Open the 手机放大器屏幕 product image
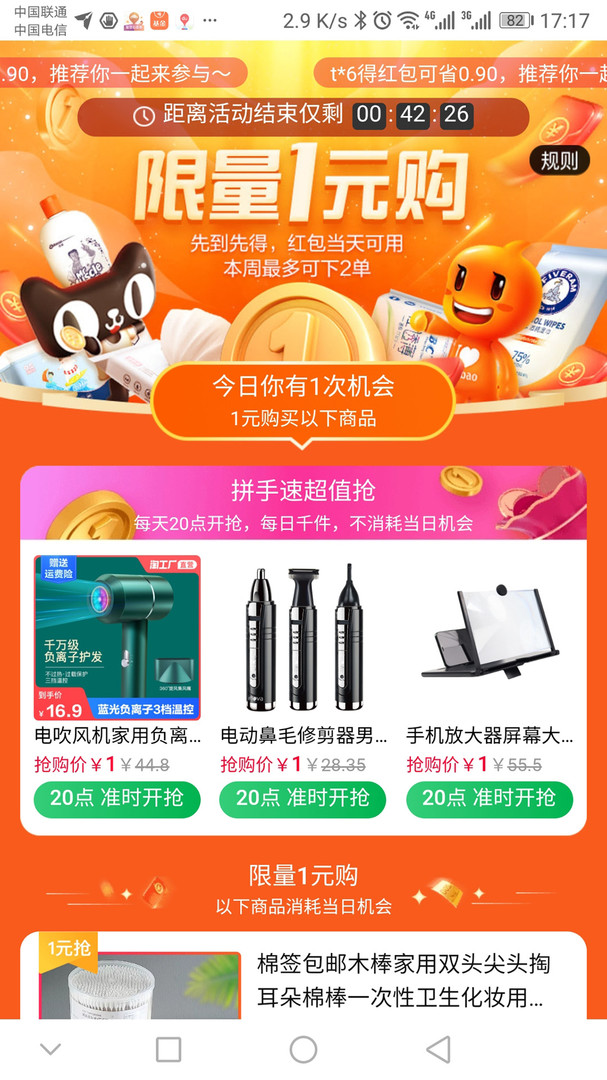The height and width of the screenshot is (1080, 607). point(489,638)
